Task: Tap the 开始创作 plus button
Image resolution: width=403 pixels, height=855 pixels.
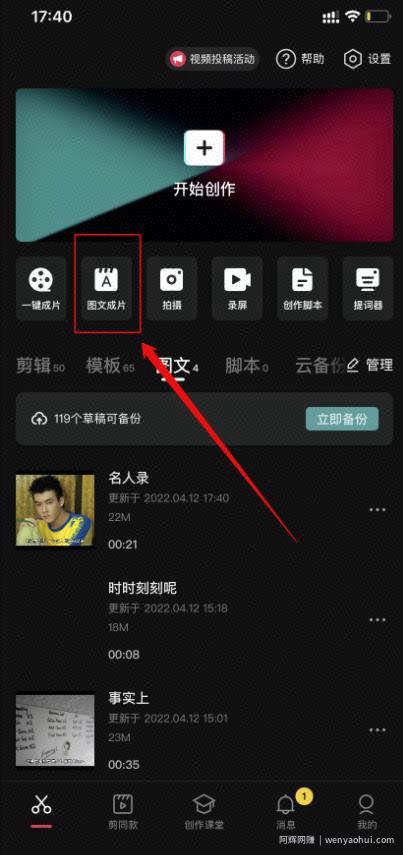Action: tap(204, 148)
